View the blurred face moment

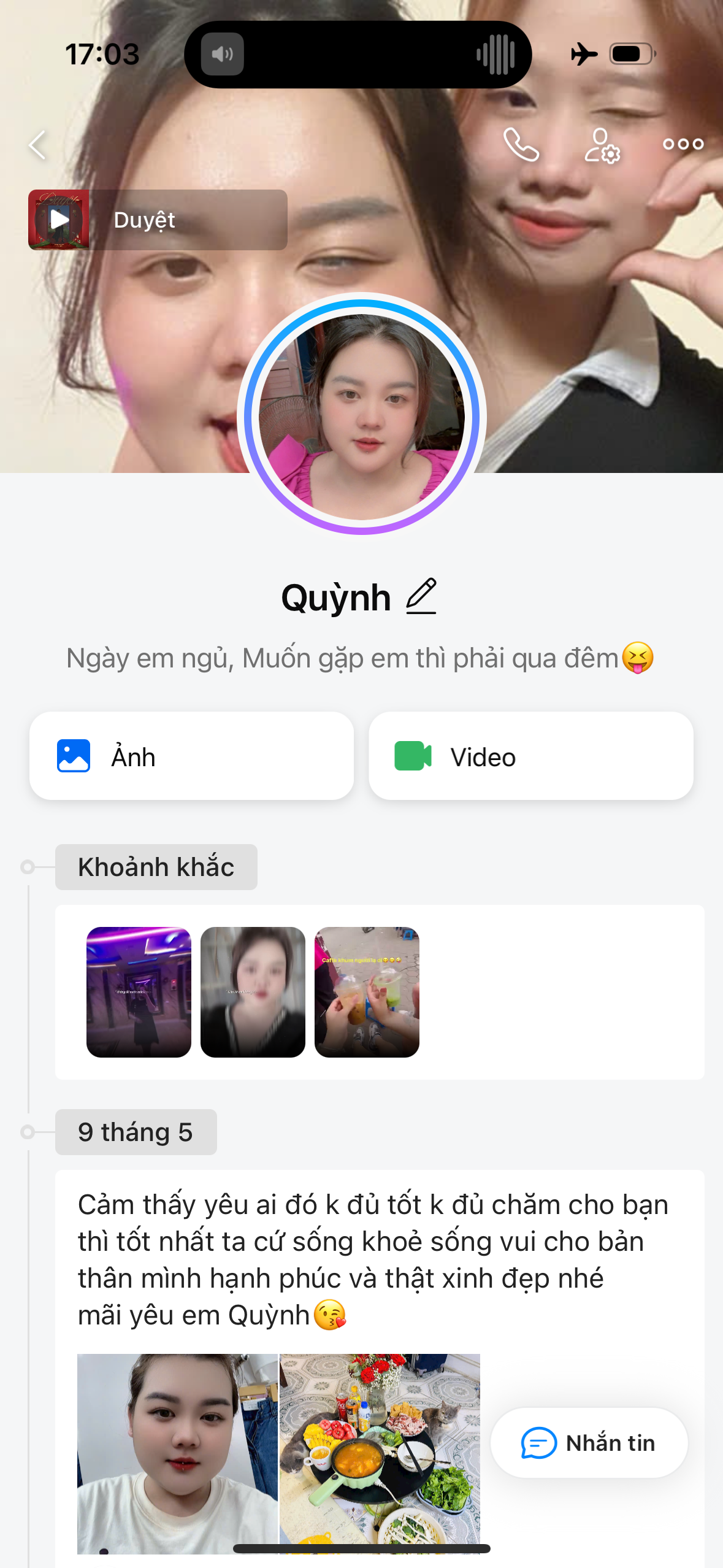tap(253, 991)
